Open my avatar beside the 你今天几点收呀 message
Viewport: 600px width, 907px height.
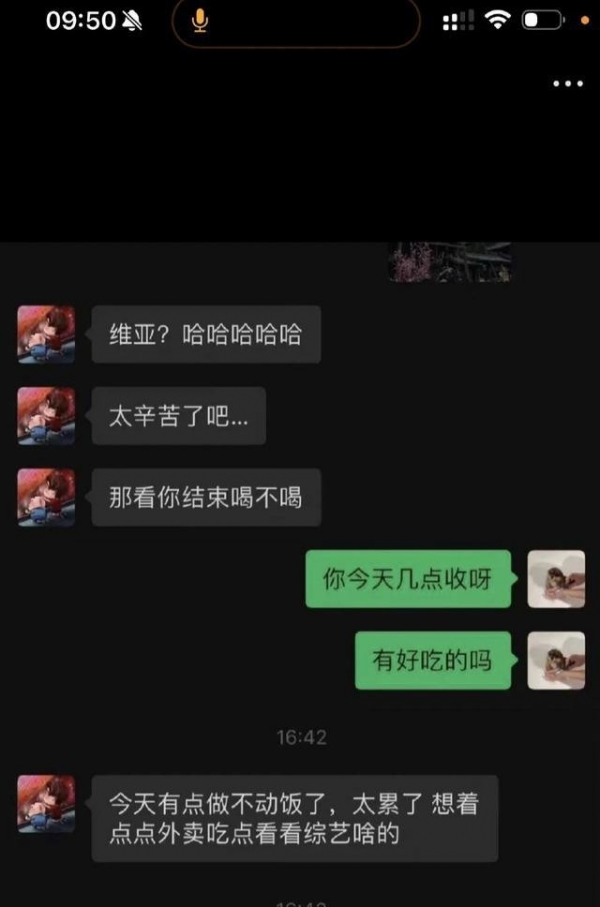(x=556, y=579)
